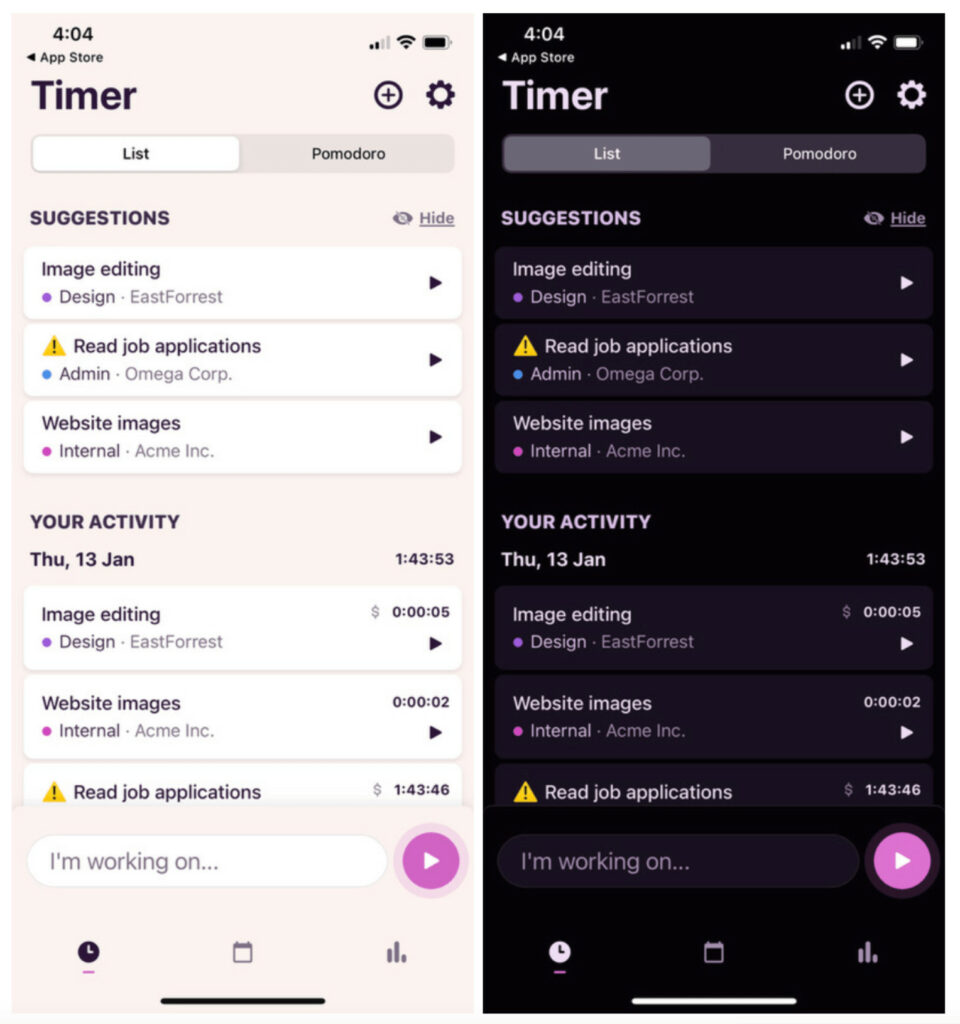Tap the large pink play button

[430, 860]
